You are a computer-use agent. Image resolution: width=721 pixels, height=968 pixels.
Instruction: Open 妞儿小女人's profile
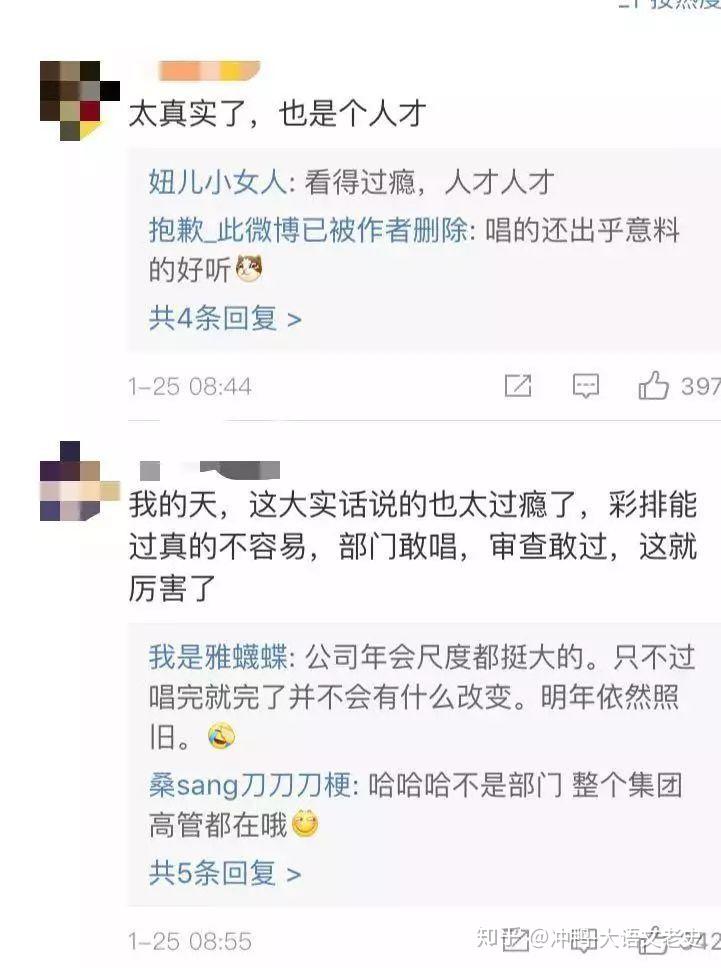(x=217, y=182)
